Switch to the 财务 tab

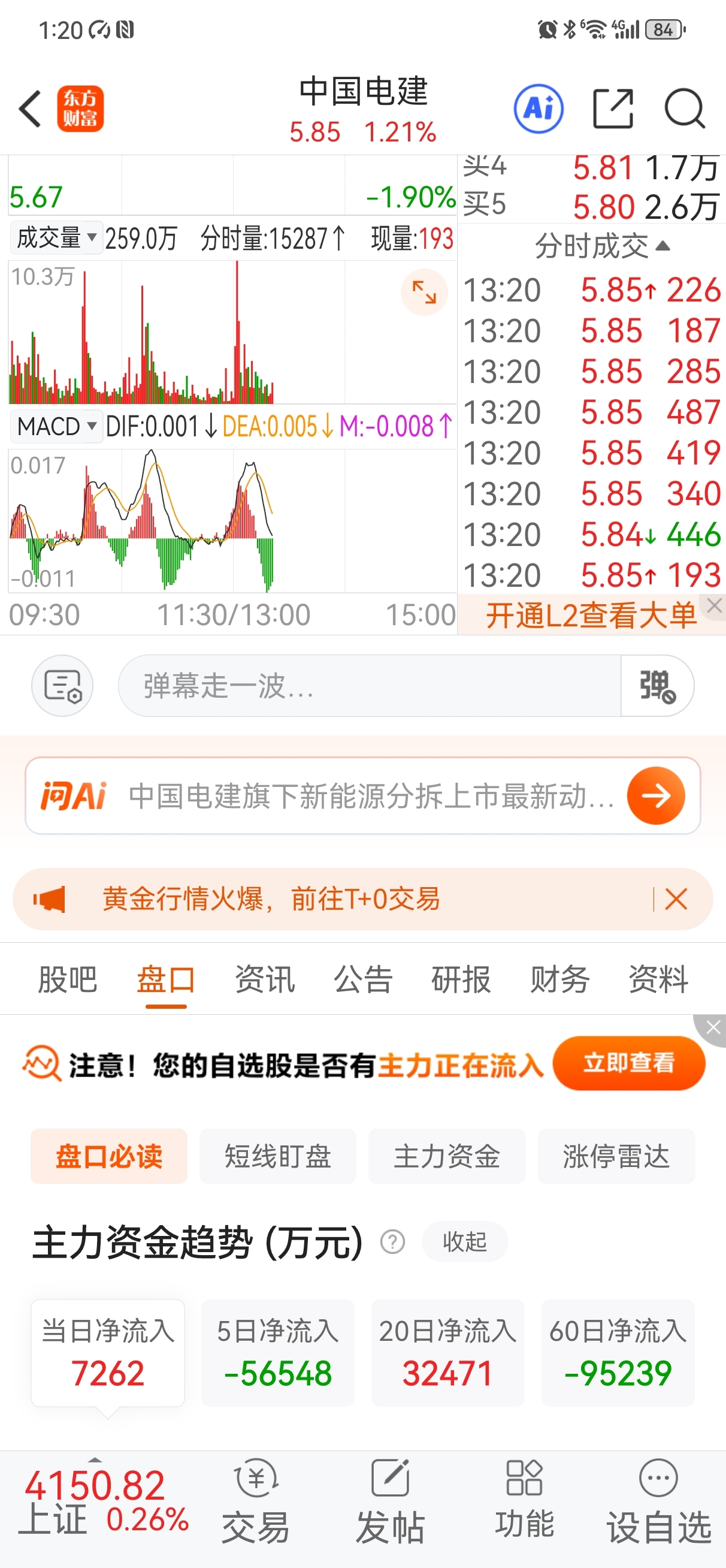click(x=560, y=979)
